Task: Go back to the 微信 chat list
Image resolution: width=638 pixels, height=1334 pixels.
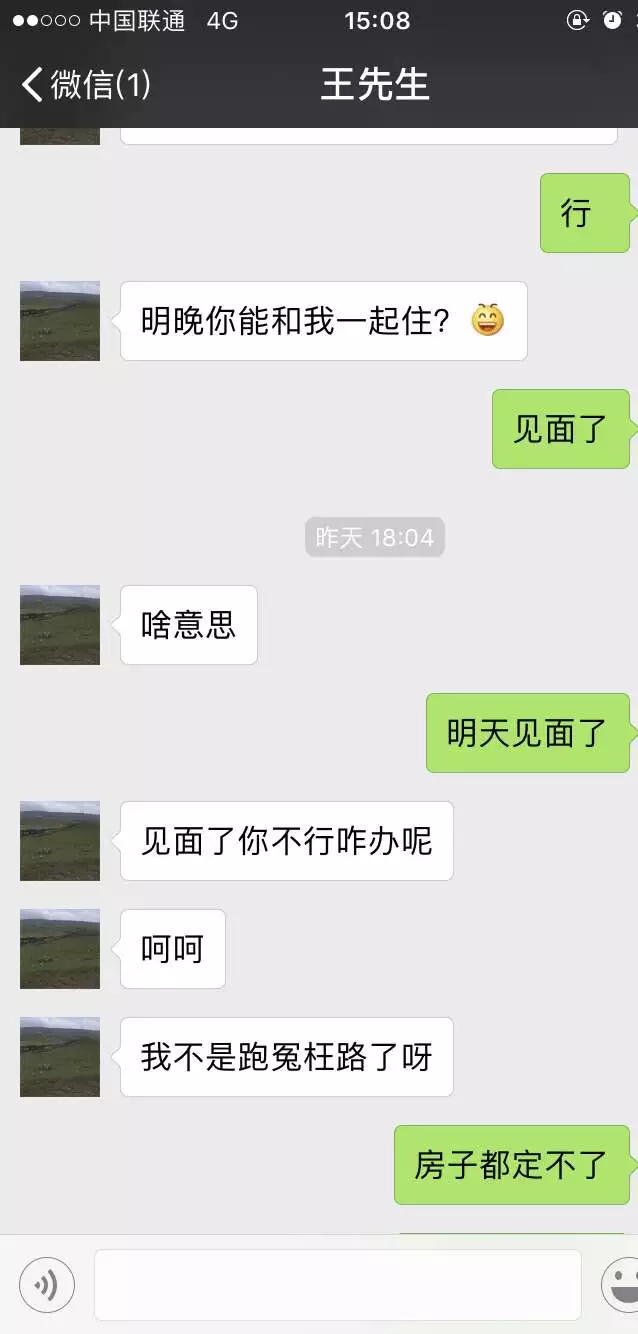Action: (85, 85)
